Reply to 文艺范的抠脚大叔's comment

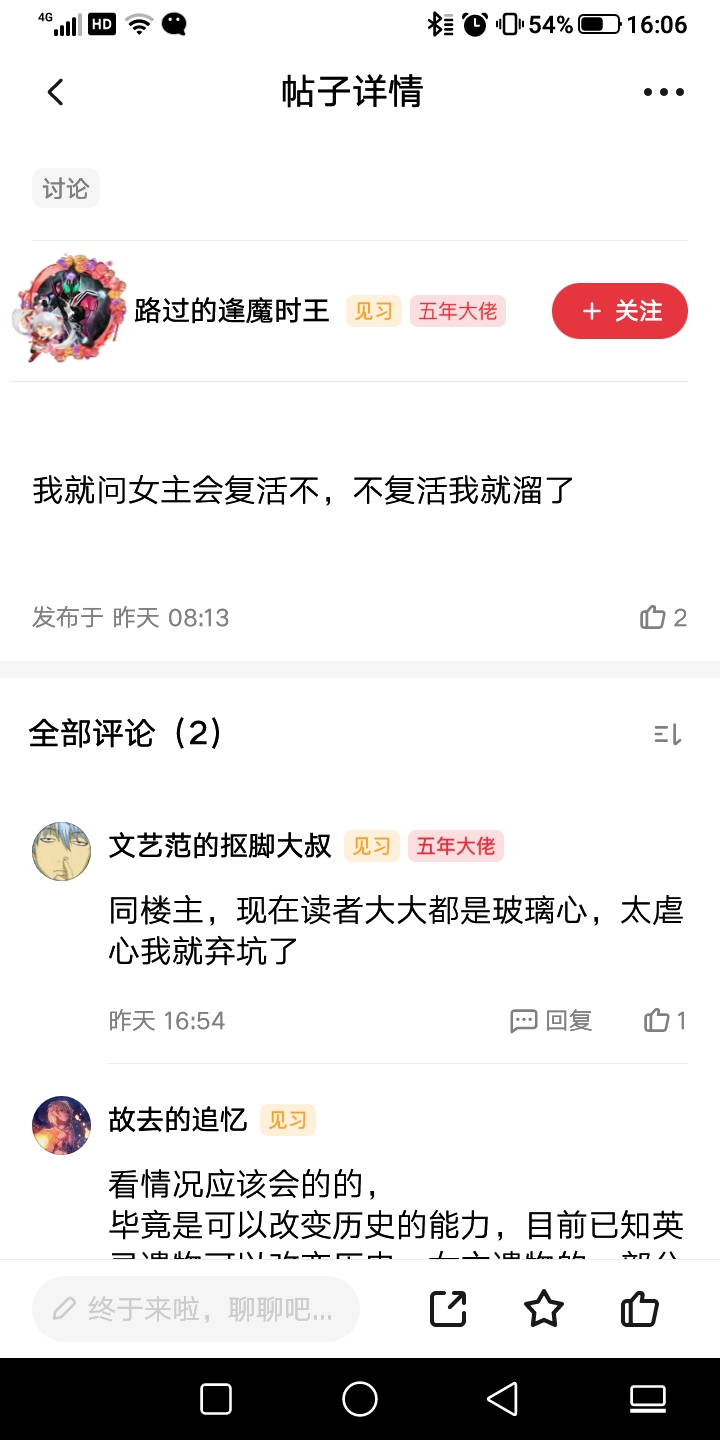551,1021
